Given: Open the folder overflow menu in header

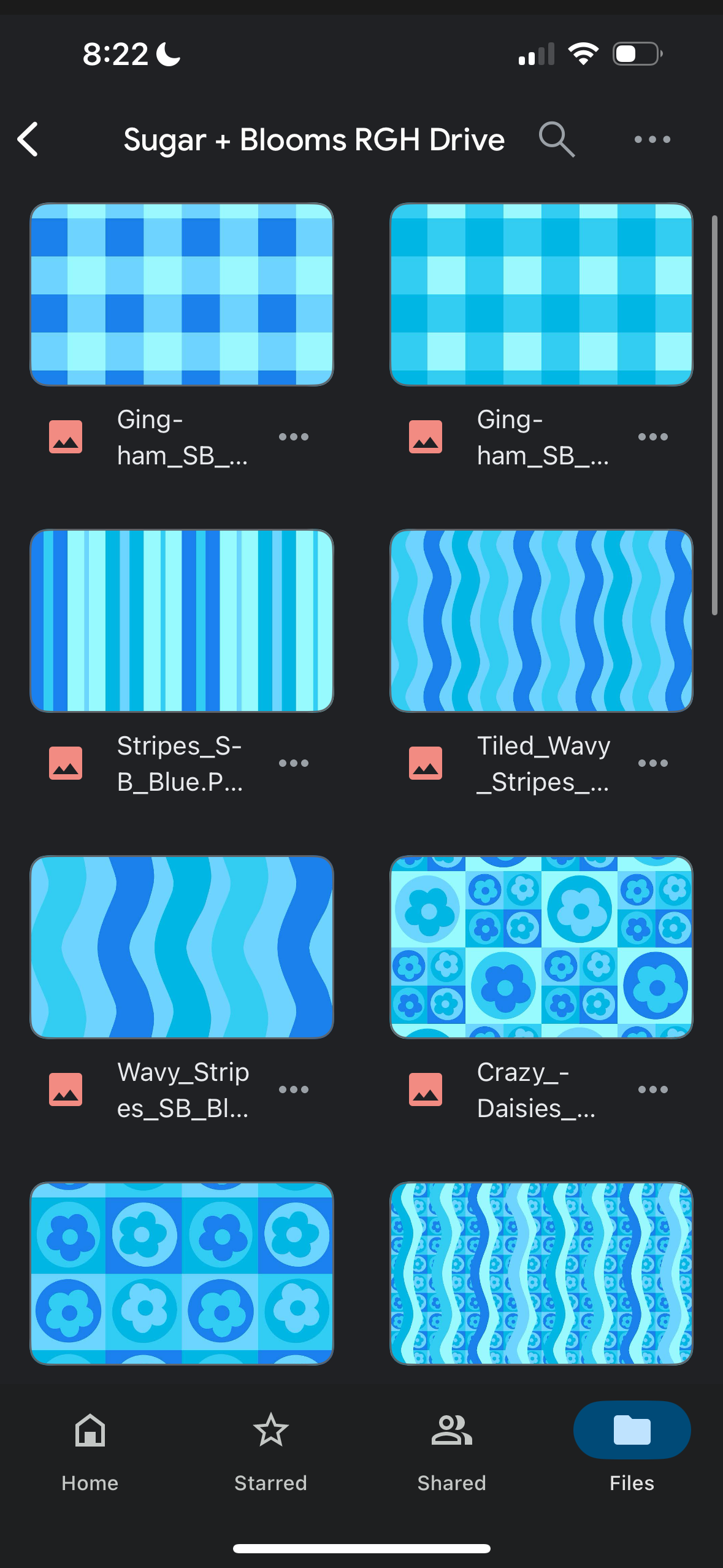Looking at the screenshot, I should click(652, 139).
